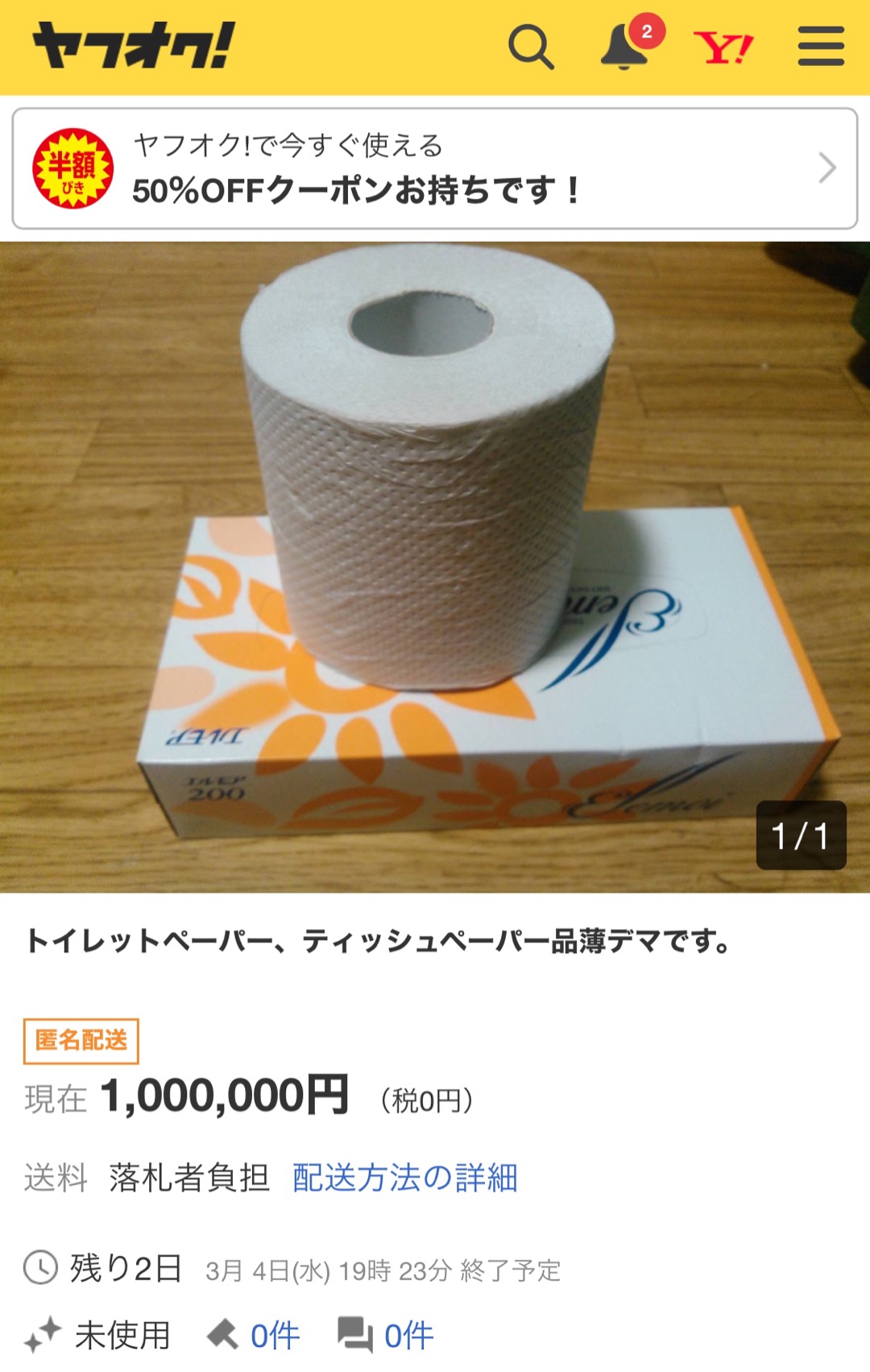Open the questions count 0件
The height and width of the screenshot is (1372, 870).
point(387,1336)
